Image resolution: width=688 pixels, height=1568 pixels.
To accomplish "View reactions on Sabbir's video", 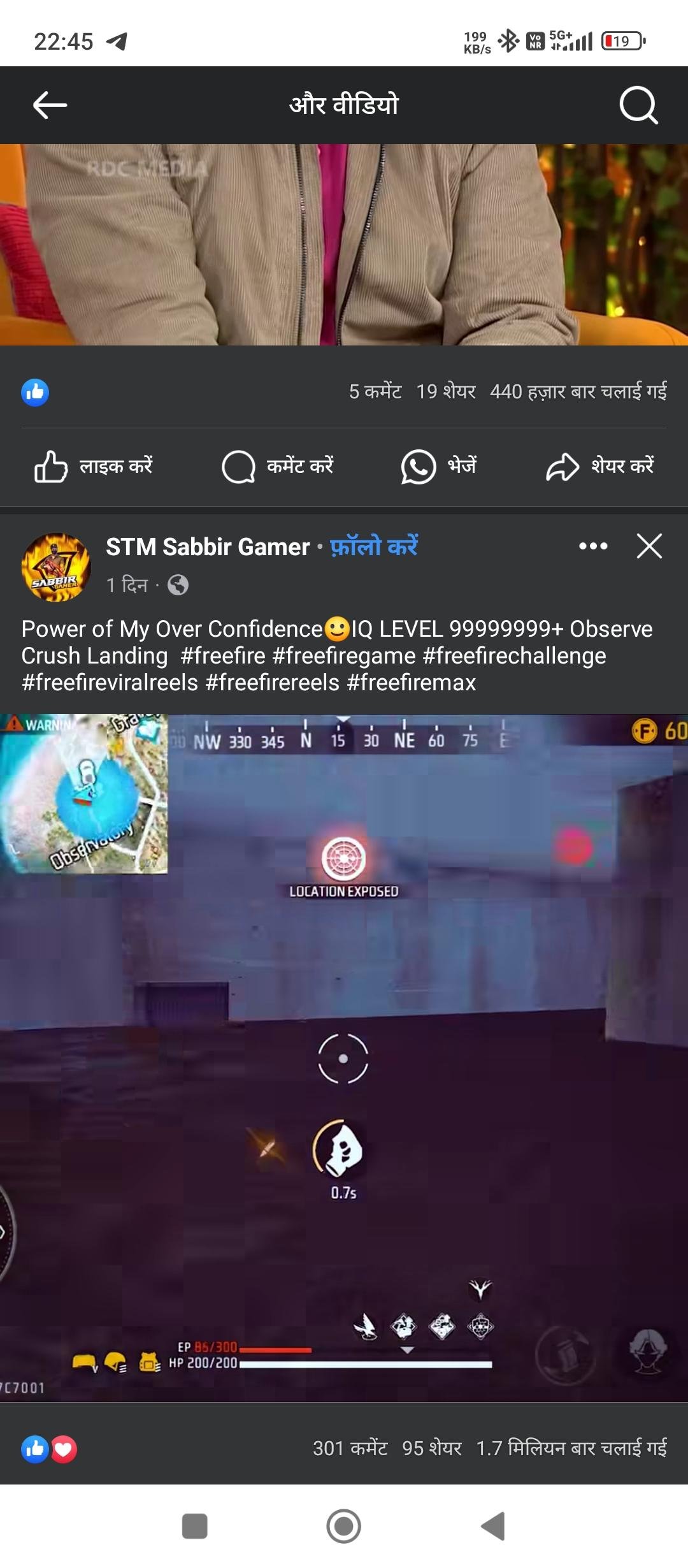I will (x=49, y=1449).
